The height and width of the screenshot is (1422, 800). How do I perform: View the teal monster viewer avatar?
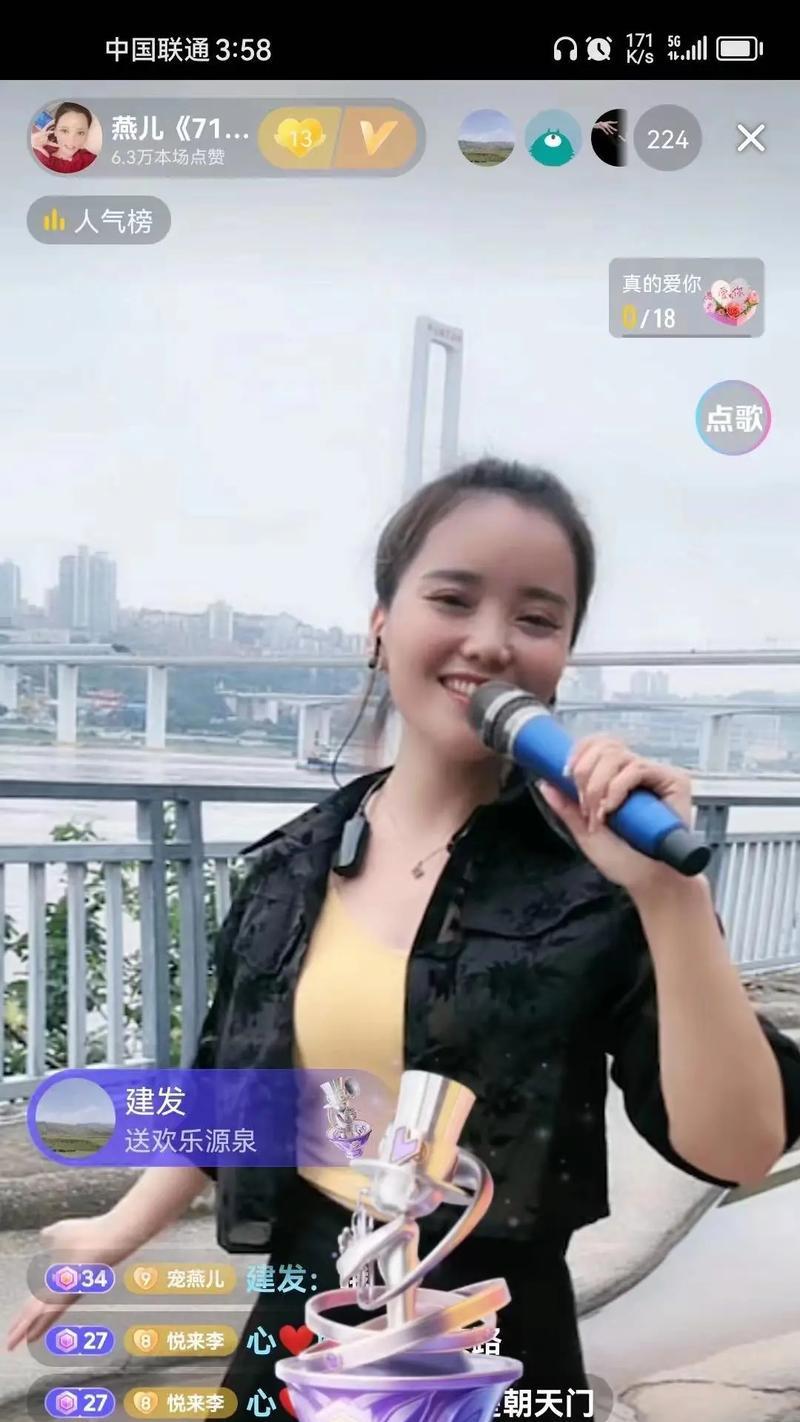553,138
